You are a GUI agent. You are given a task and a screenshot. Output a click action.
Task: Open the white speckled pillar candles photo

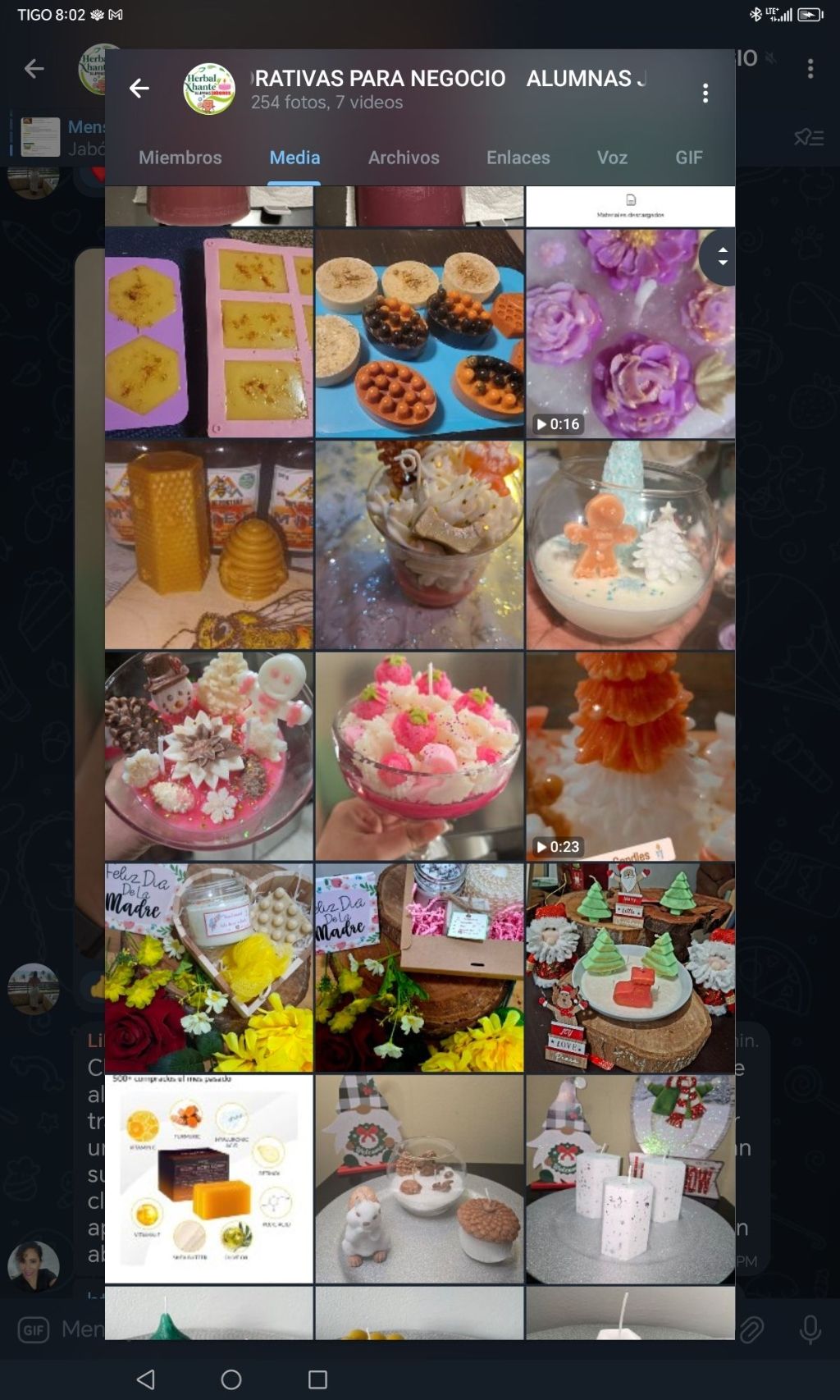pos(630,1178)
